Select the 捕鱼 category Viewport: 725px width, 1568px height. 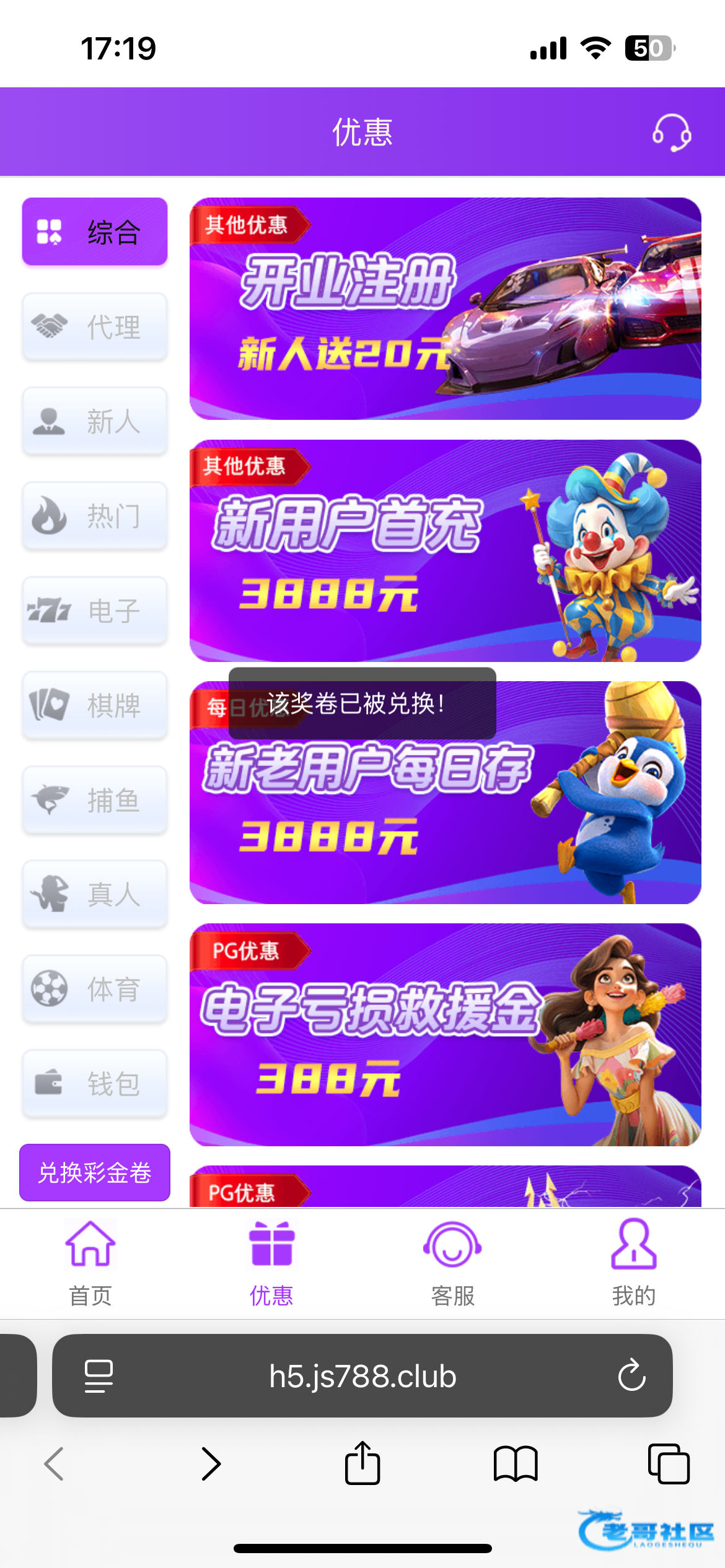click(95, 800)
